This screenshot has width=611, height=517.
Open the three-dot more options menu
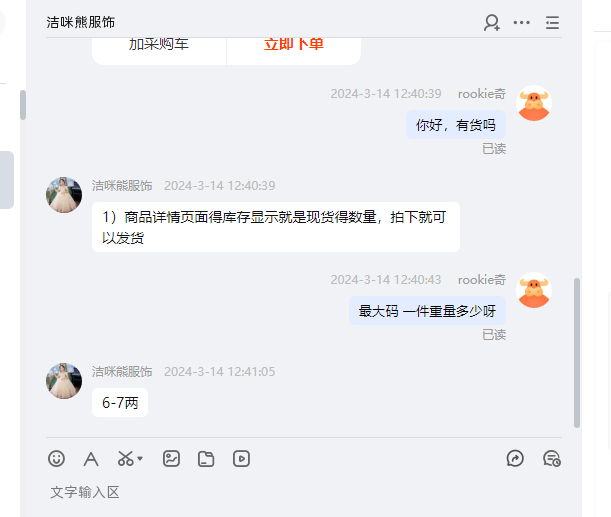[522, 22]
